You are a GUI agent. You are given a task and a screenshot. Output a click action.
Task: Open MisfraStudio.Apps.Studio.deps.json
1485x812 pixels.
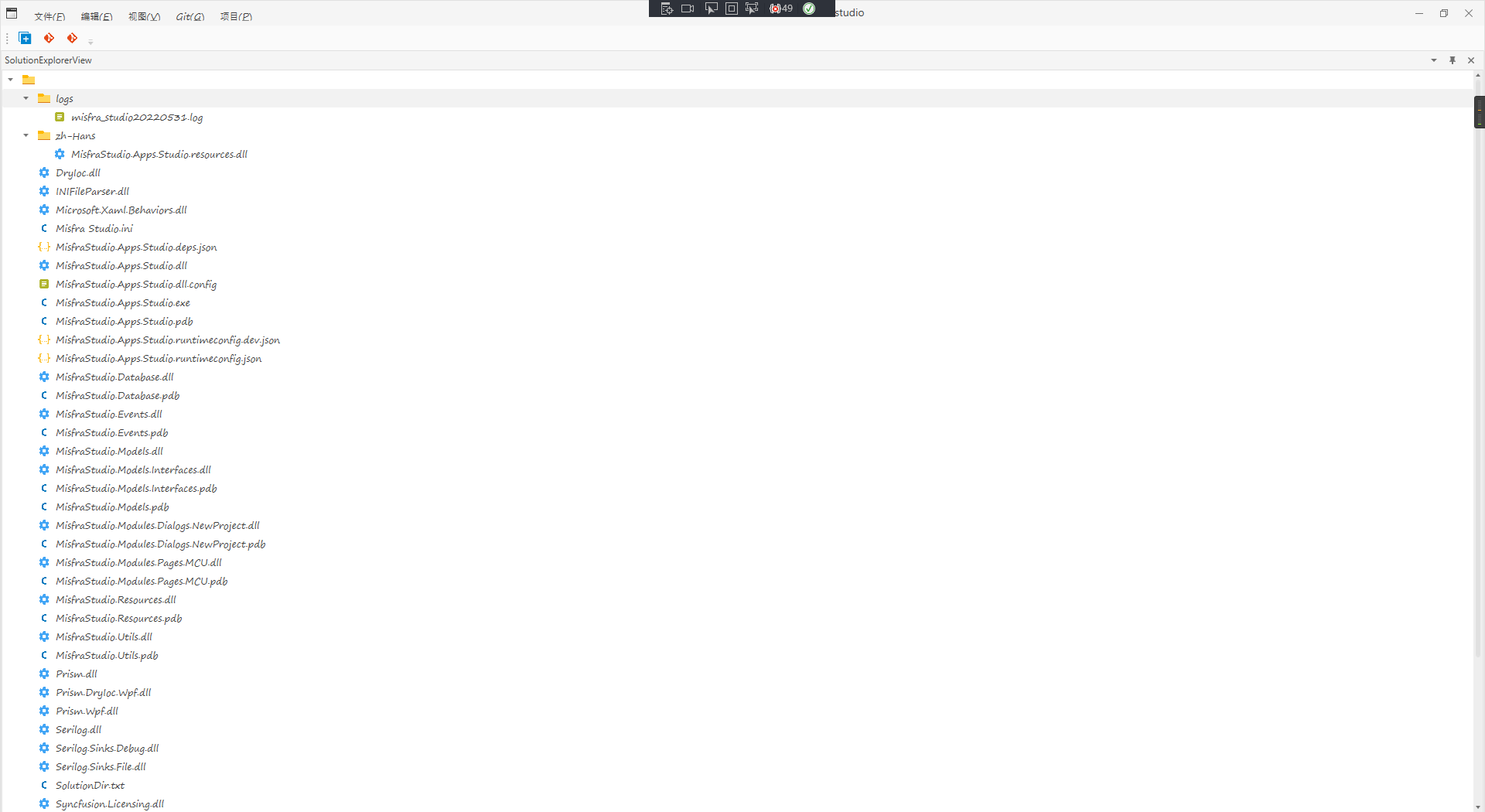136,247
